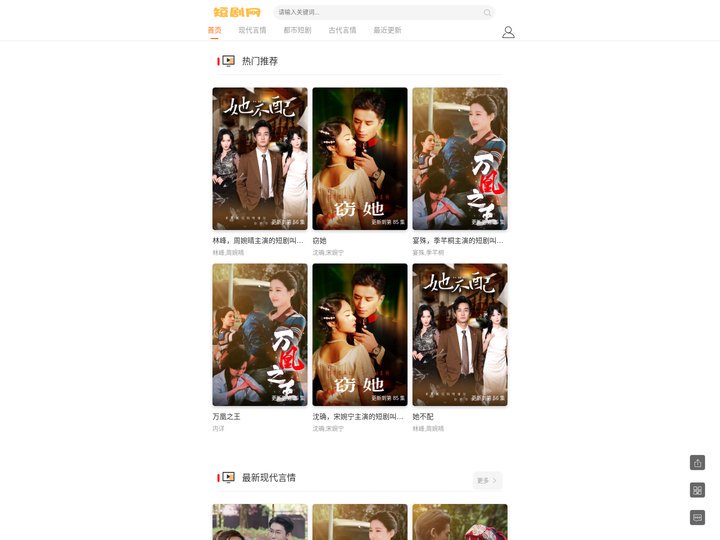Tap the magnifier search icon
Image resolution: width=720 pixels, height=540 pixels.
coord(487,12)
